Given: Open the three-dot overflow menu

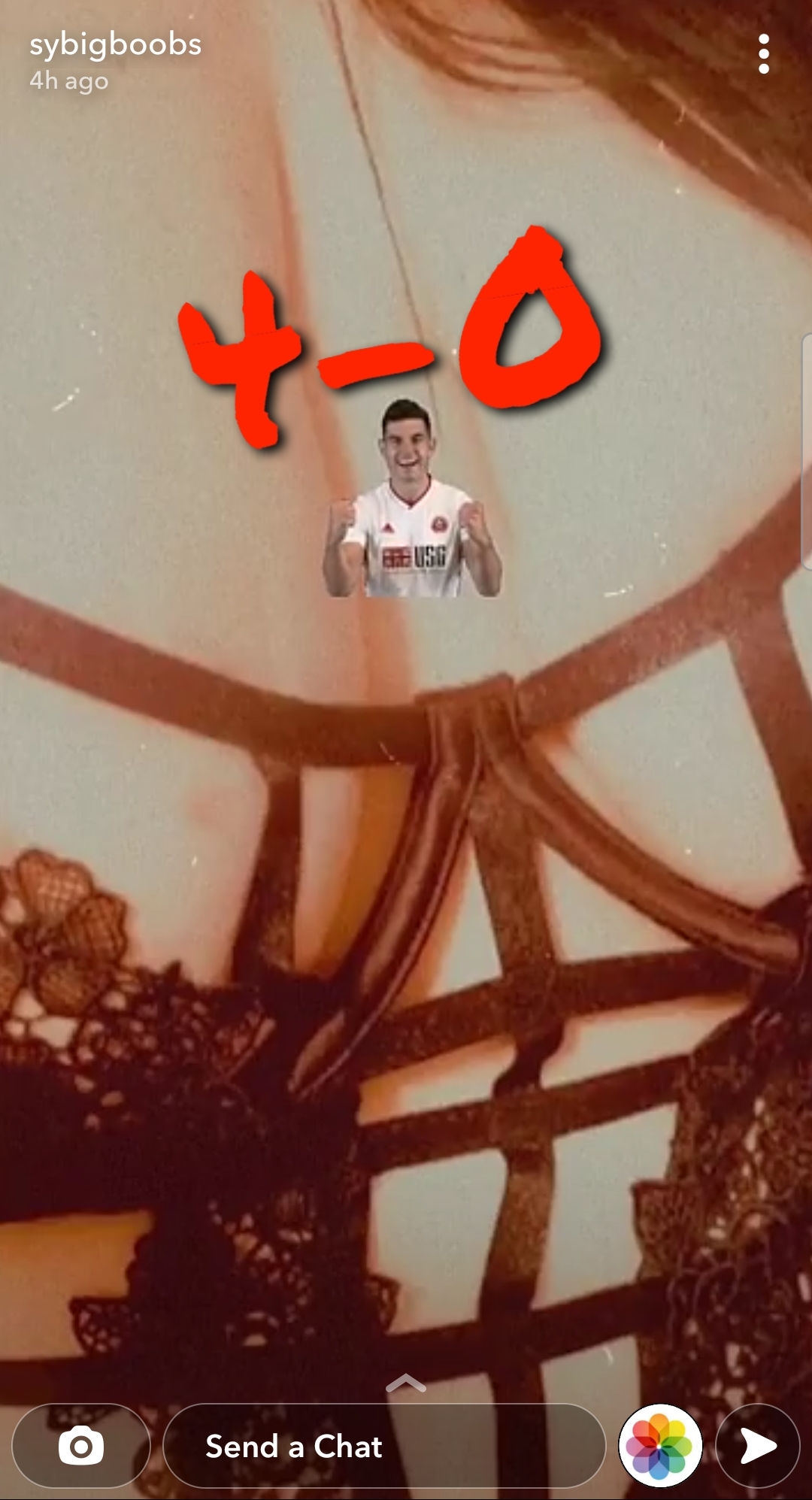Looking at the screenshot, I should pos(764,54).
